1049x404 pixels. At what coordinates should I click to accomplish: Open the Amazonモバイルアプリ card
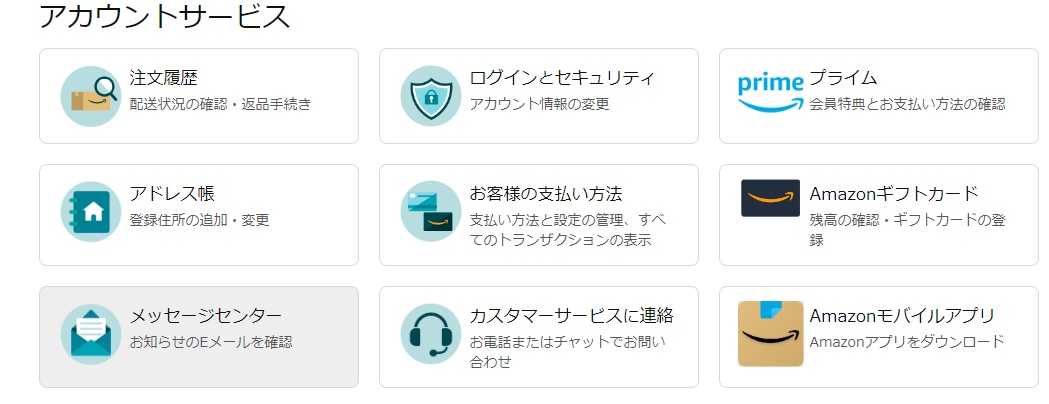point(878,336)
